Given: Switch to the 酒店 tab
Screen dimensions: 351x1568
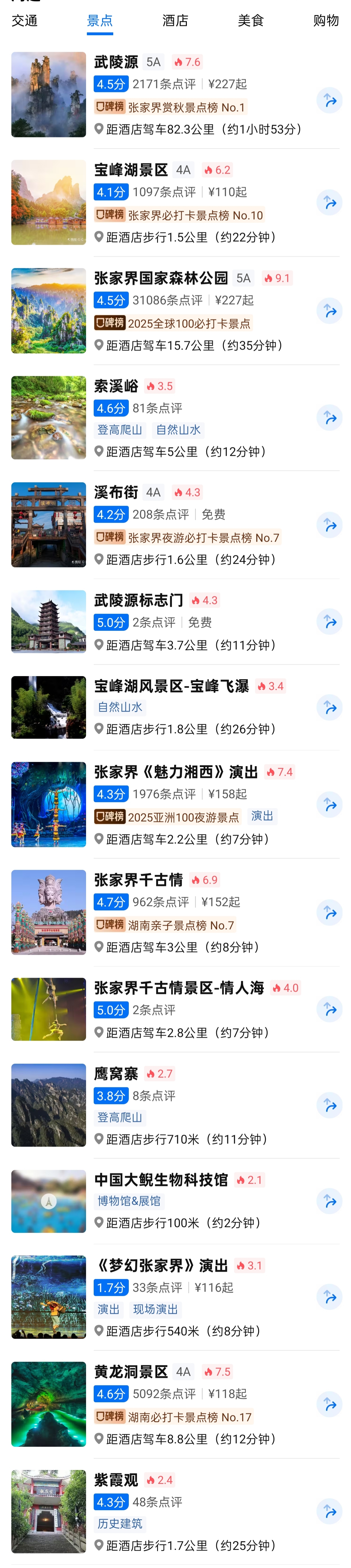Looking at the screenshot, I should [175, 21].
